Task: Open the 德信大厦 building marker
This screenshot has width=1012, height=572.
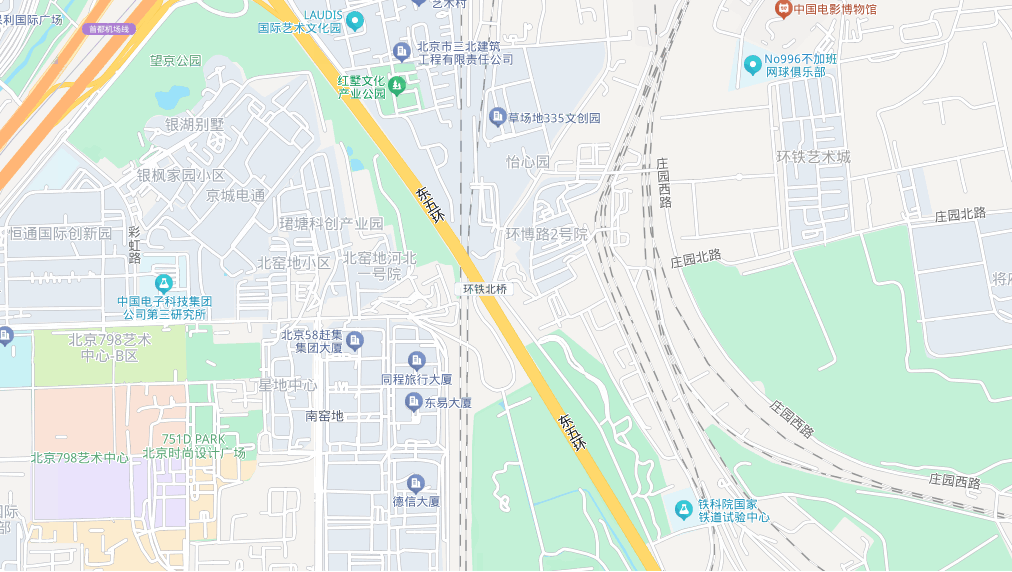Action: coord(416,484)
